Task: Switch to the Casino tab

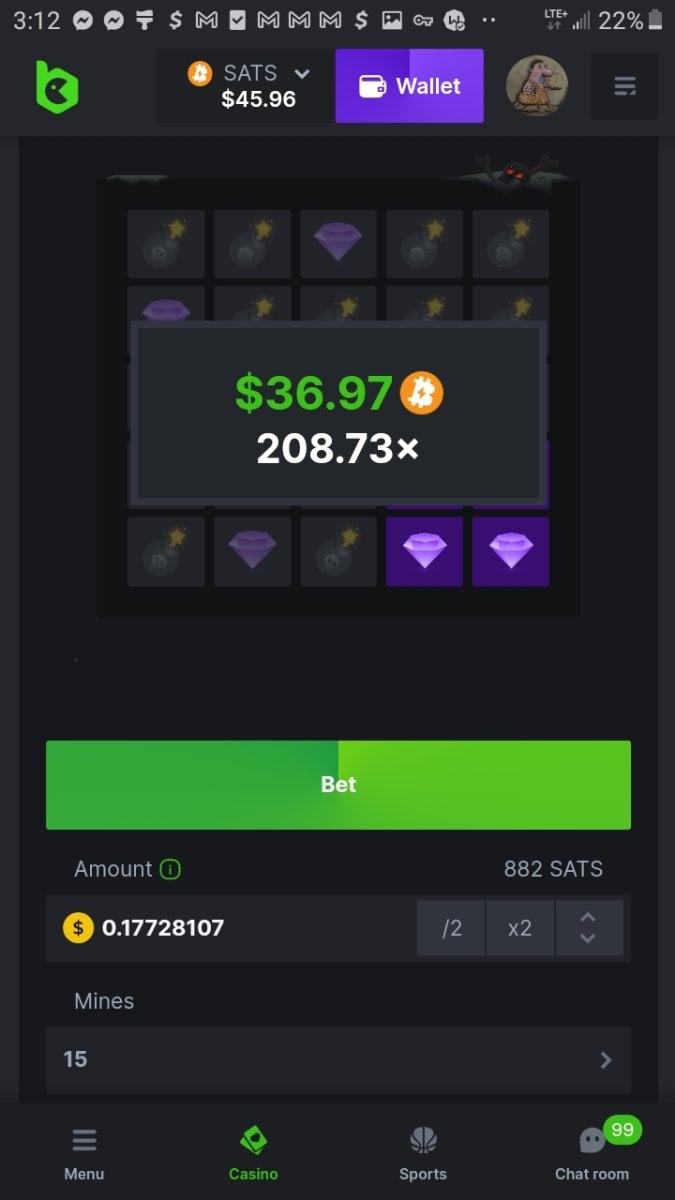Action: pyautogui.click(x=253, y=1153)
